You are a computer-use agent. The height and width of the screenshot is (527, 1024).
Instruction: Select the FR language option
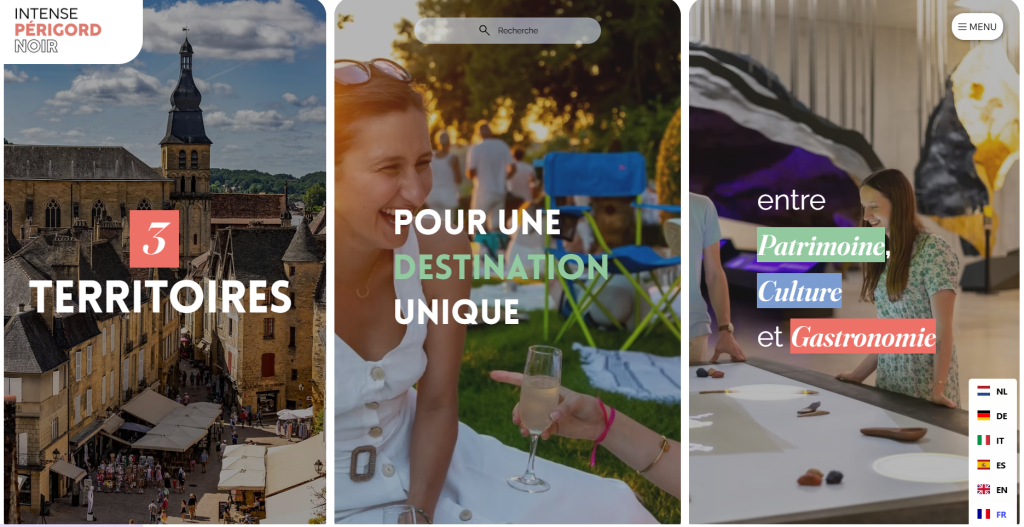992,514
